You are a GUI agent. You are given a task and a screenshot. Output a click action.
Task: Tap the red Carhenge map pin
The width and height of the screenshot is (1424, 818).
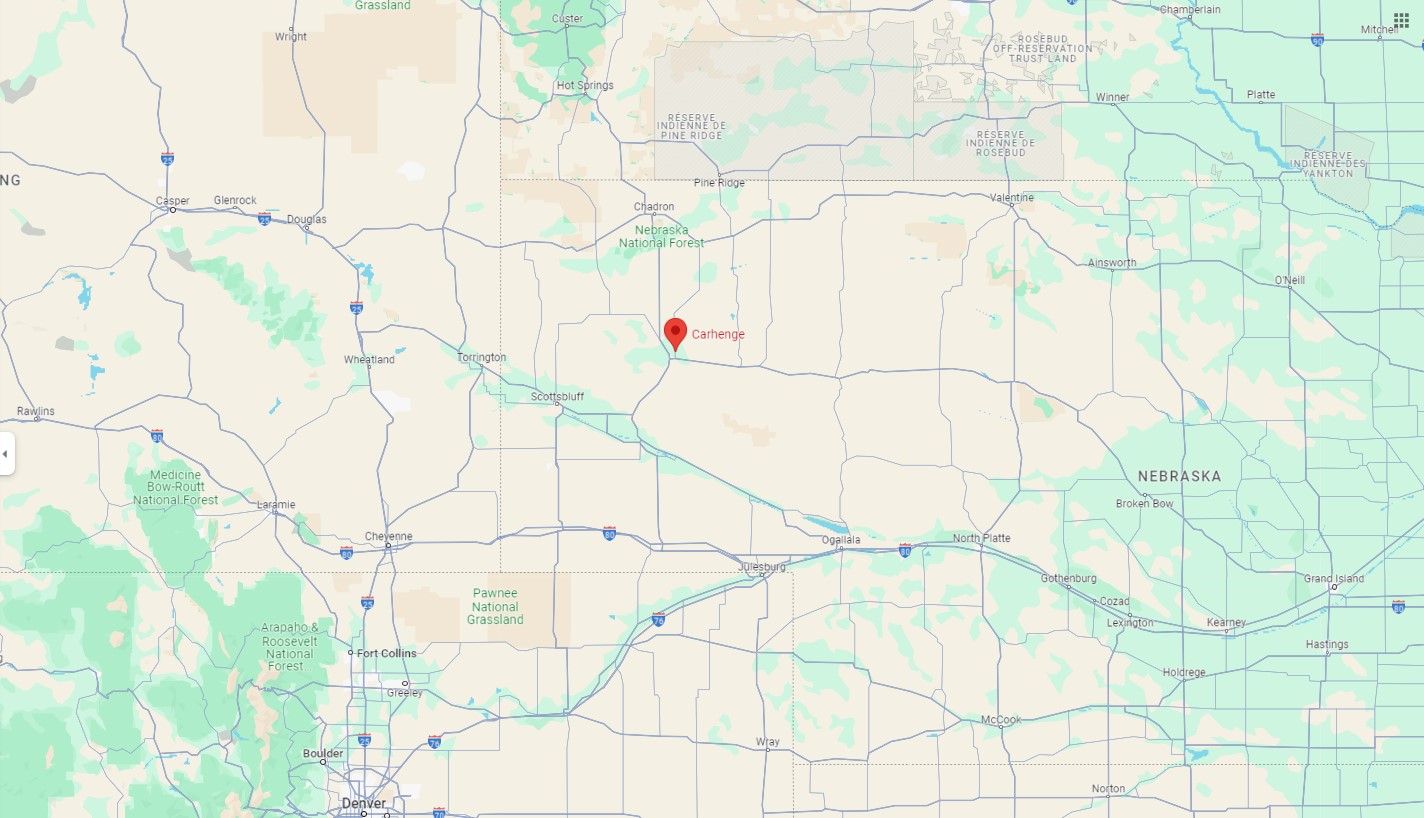pos(676,333)
